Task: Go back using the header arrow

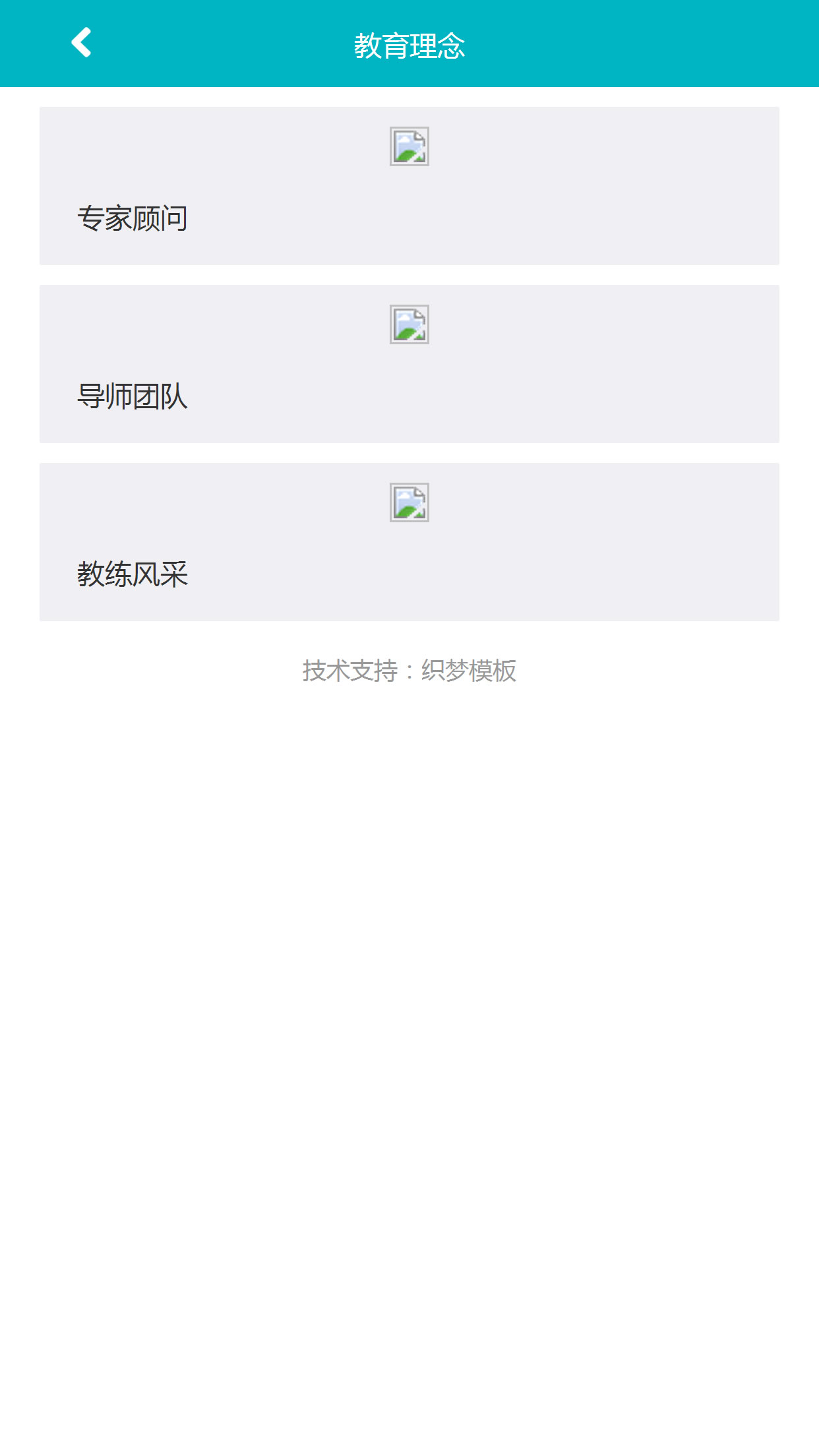Action: click(81, 43)
